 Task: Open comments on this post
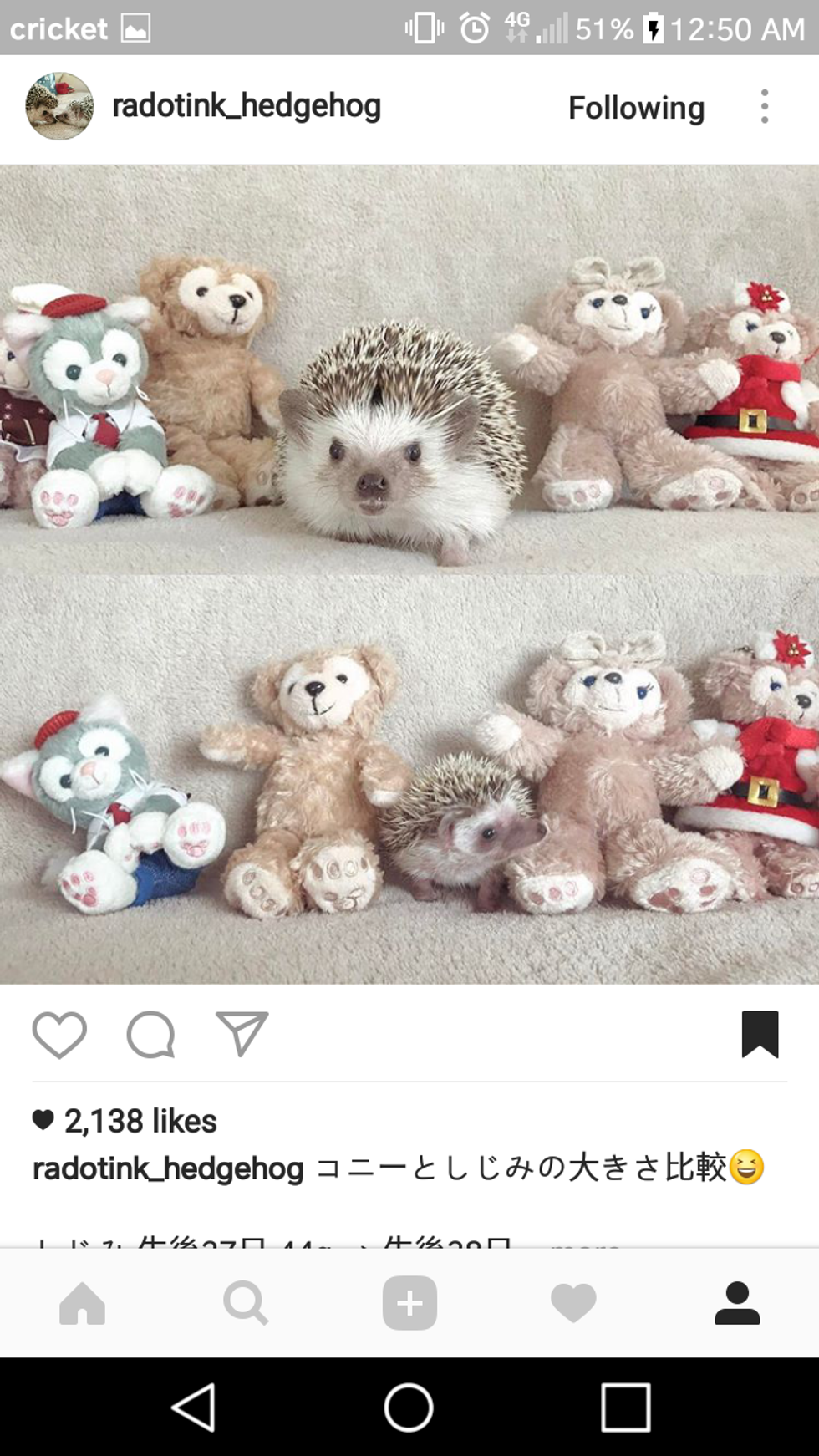click(150, 1034)
